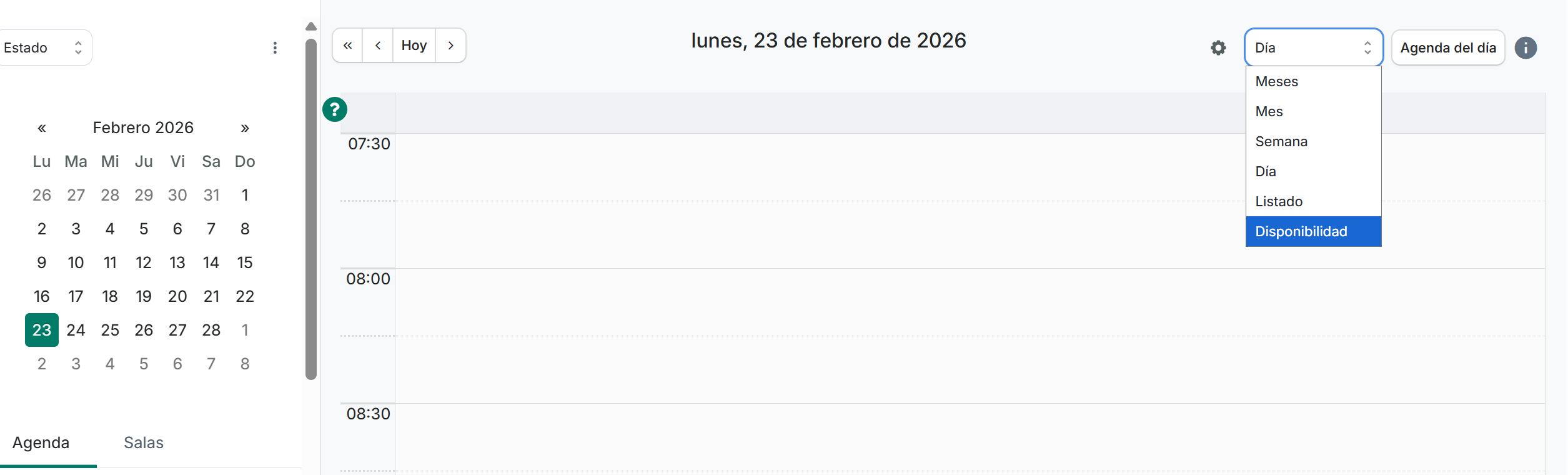Open Agenda del día
The width and height of the screenshot is (1568, 475).
[1447, 48]
